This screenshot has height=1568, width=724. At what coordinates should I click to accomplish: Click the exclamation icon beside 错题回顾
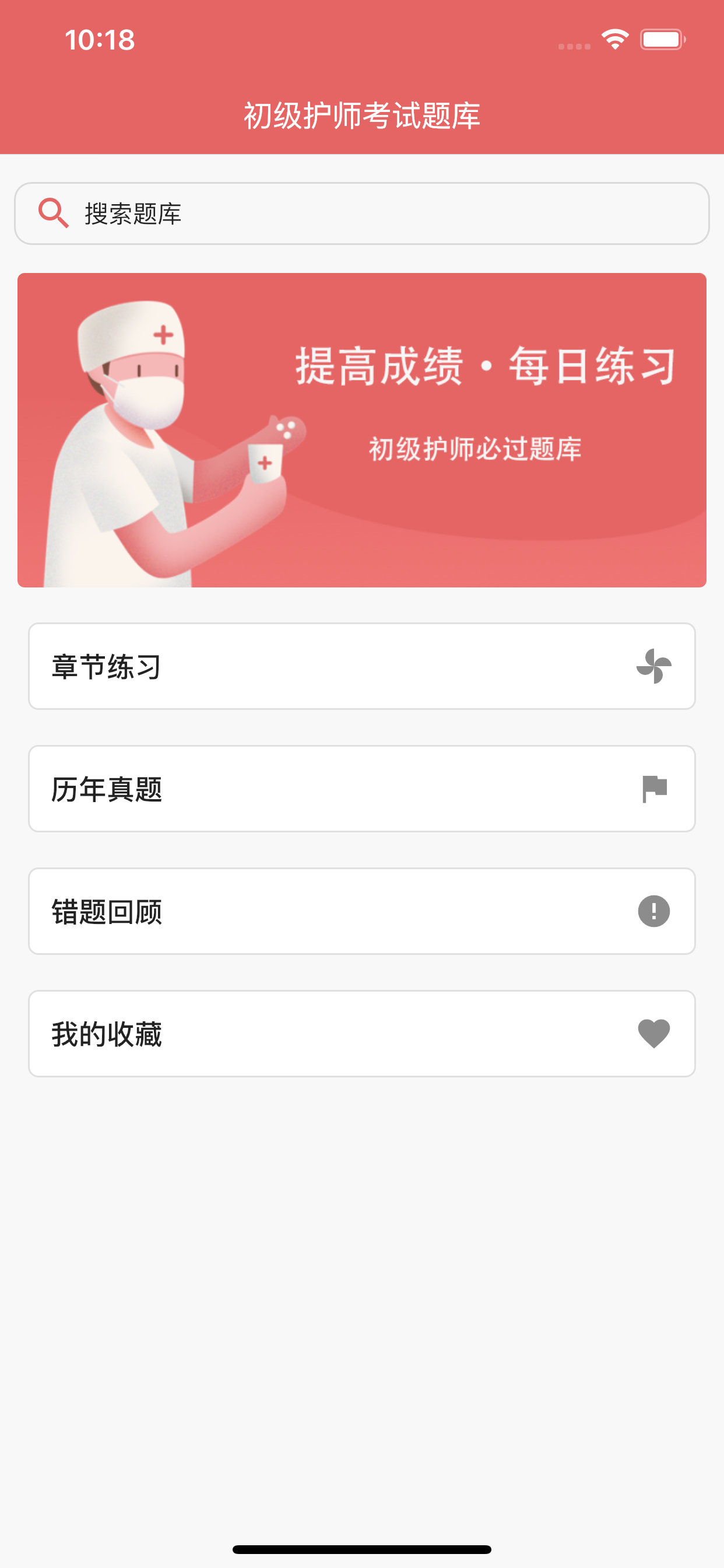(653, 911)
